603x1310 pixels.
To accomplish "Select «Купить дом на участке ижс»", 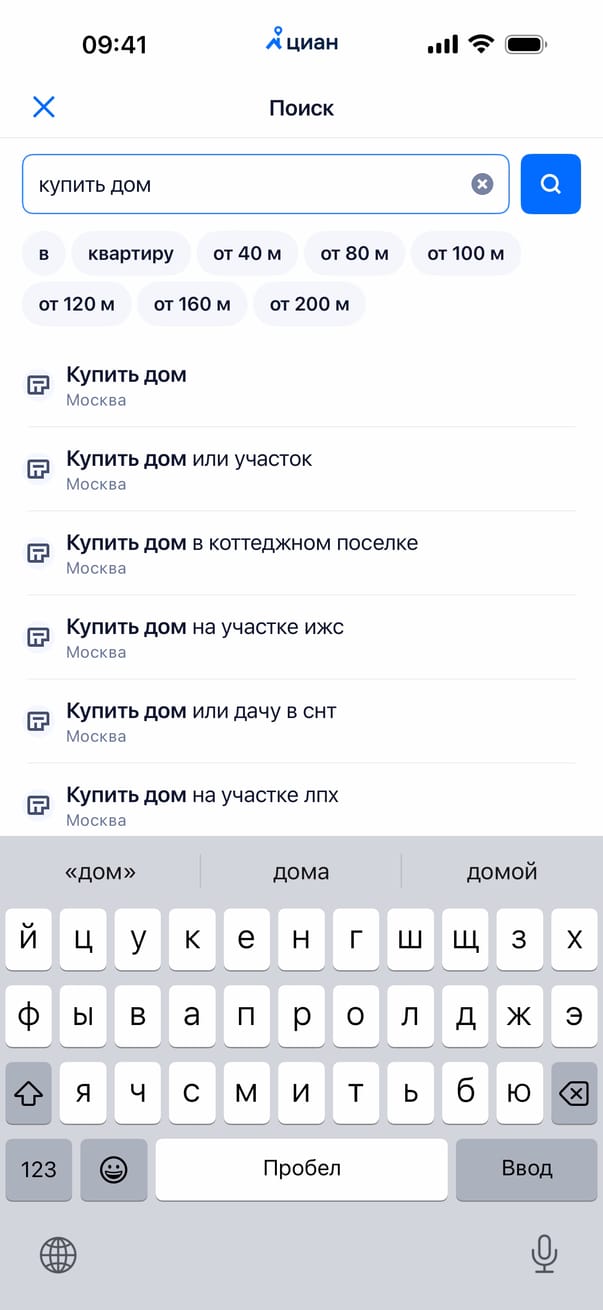I will (300, 638).
